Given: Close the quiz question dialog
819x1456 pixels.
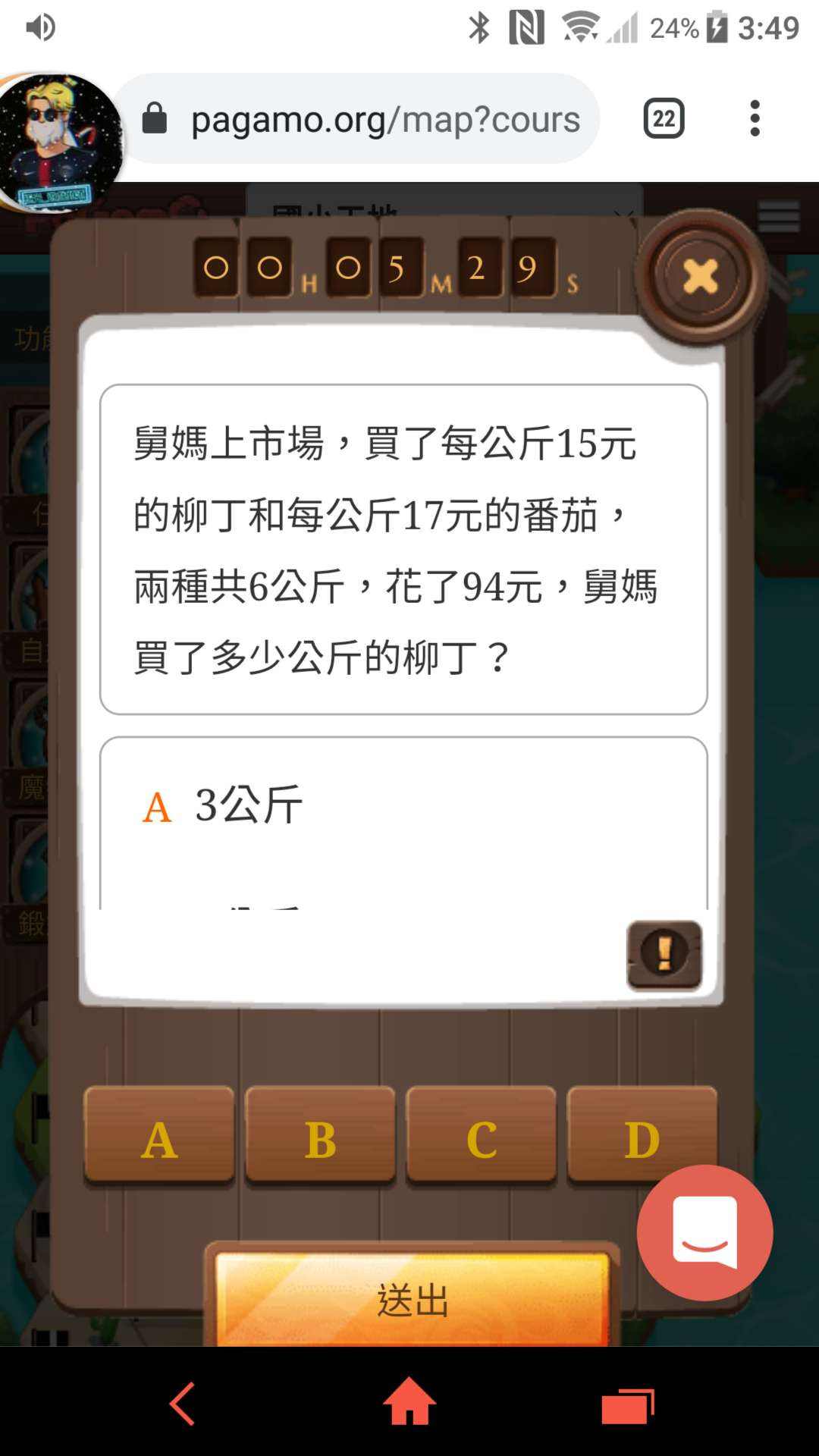Looking at the screenshot, I should [699, 276].
